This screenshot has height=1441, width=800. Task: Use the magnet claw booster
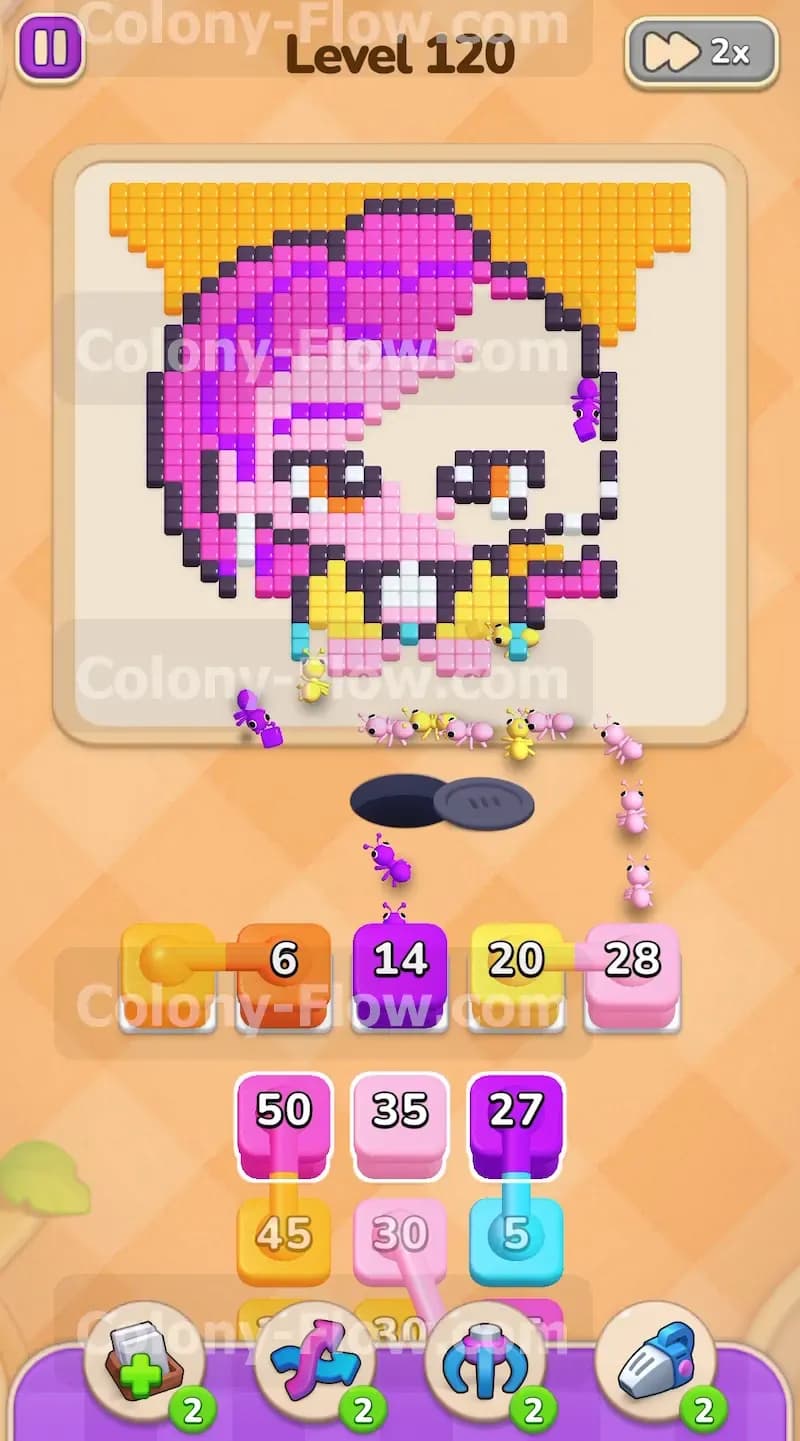coord(486,1362)
